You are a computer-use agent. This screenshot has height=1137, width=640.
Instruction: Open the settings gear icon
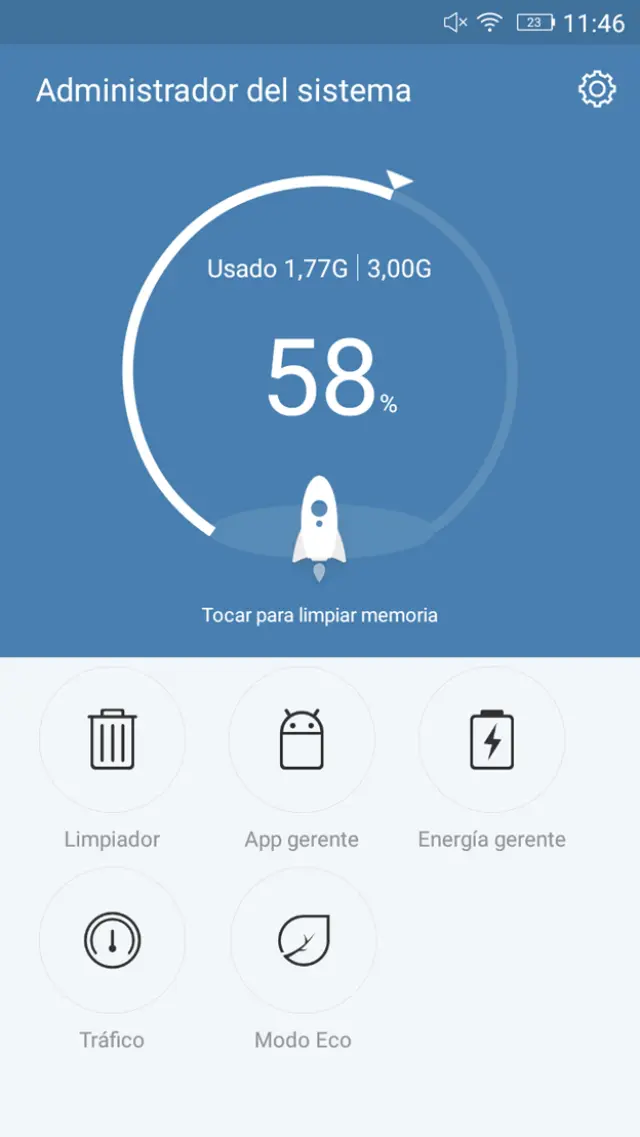(597, 90)
